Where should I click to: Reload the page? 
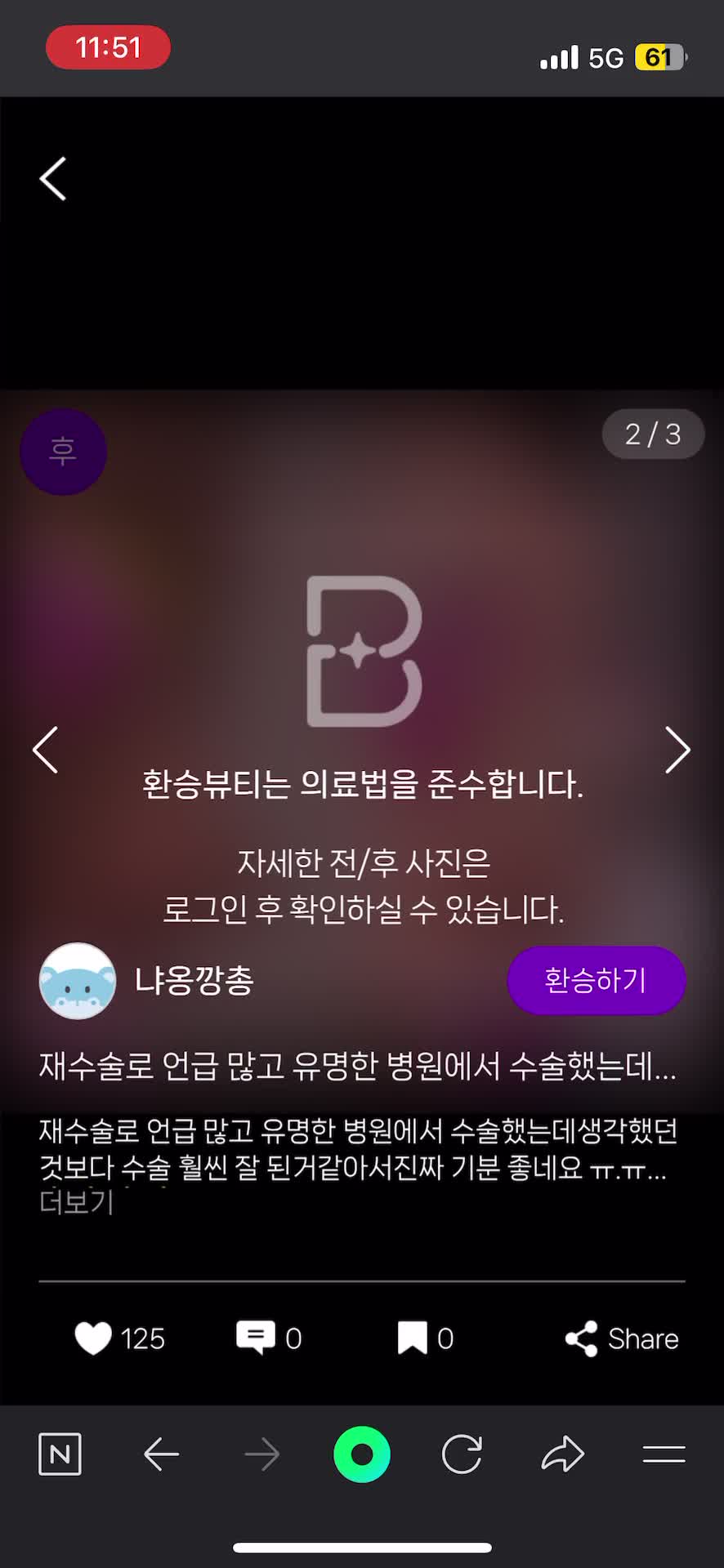pos(462,1454)
